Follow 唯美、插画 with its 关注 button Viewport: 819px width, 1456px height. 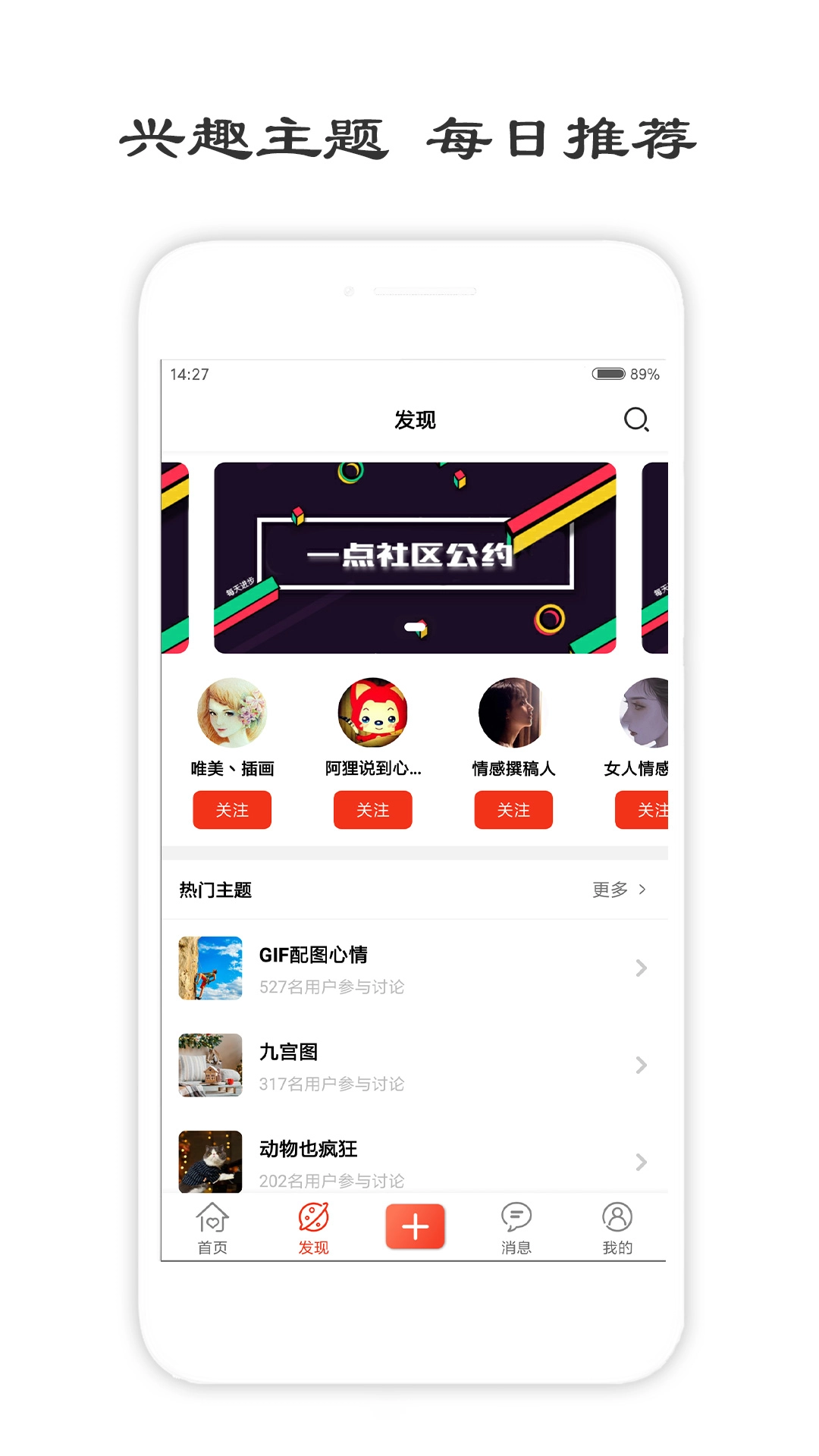point(231,810)
